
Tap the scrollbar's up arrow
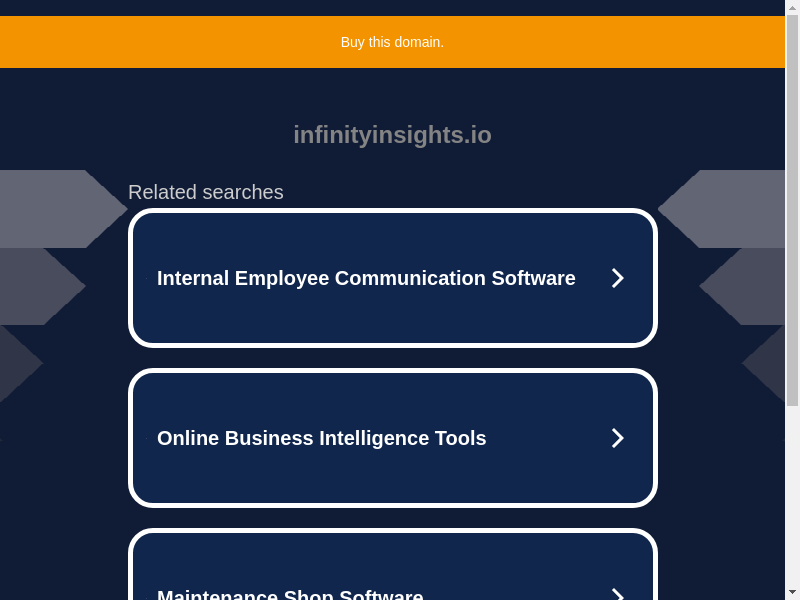(792, 7)
